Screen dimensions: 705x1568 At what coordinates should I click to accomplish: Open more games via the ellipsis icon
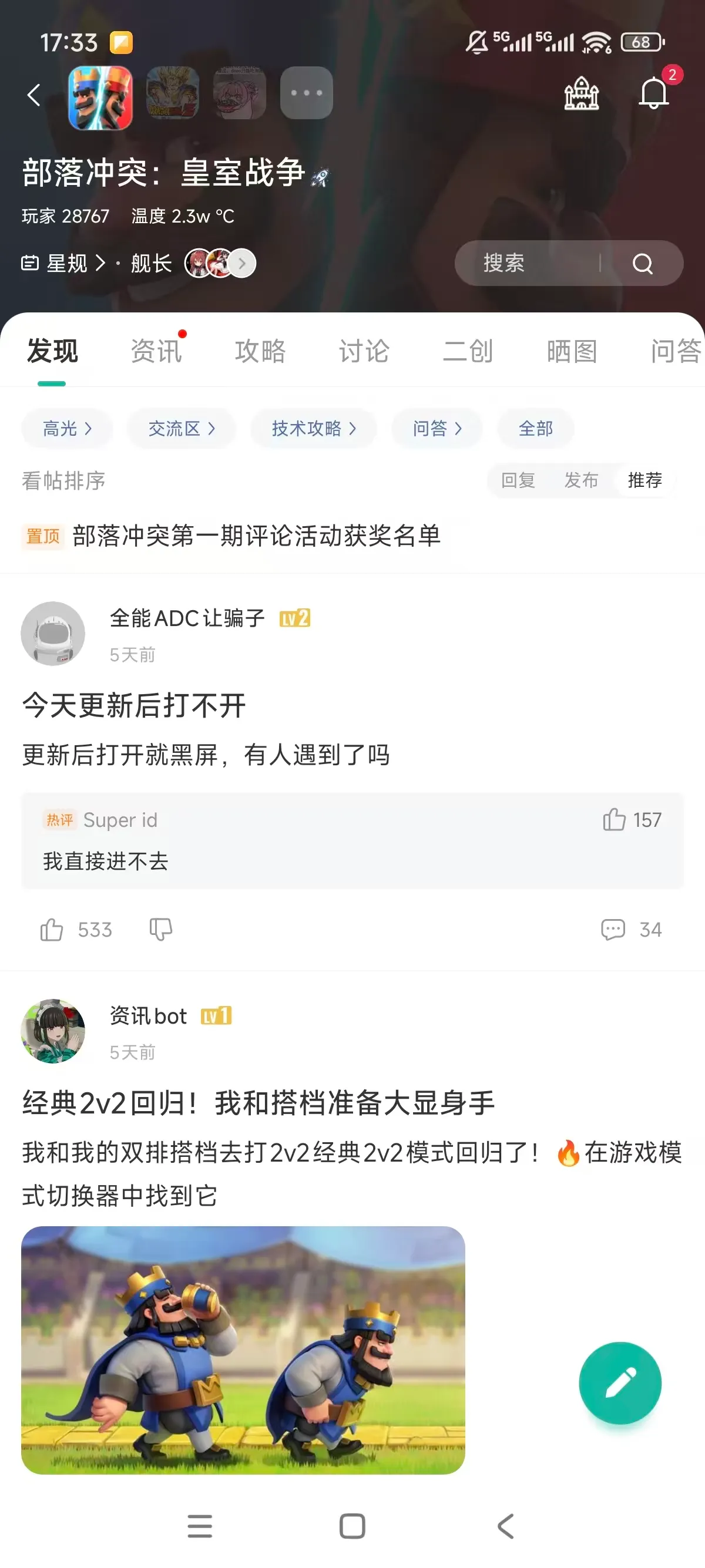point(306,92)
